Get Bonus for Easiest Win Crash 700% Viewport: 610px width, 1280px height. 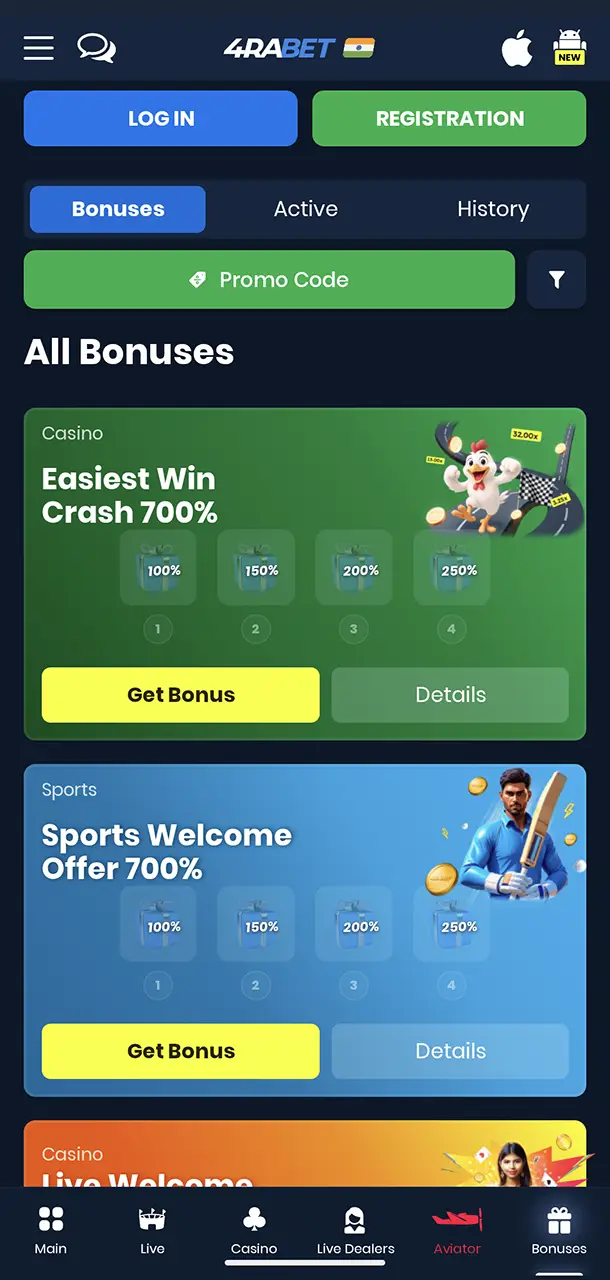181,695
